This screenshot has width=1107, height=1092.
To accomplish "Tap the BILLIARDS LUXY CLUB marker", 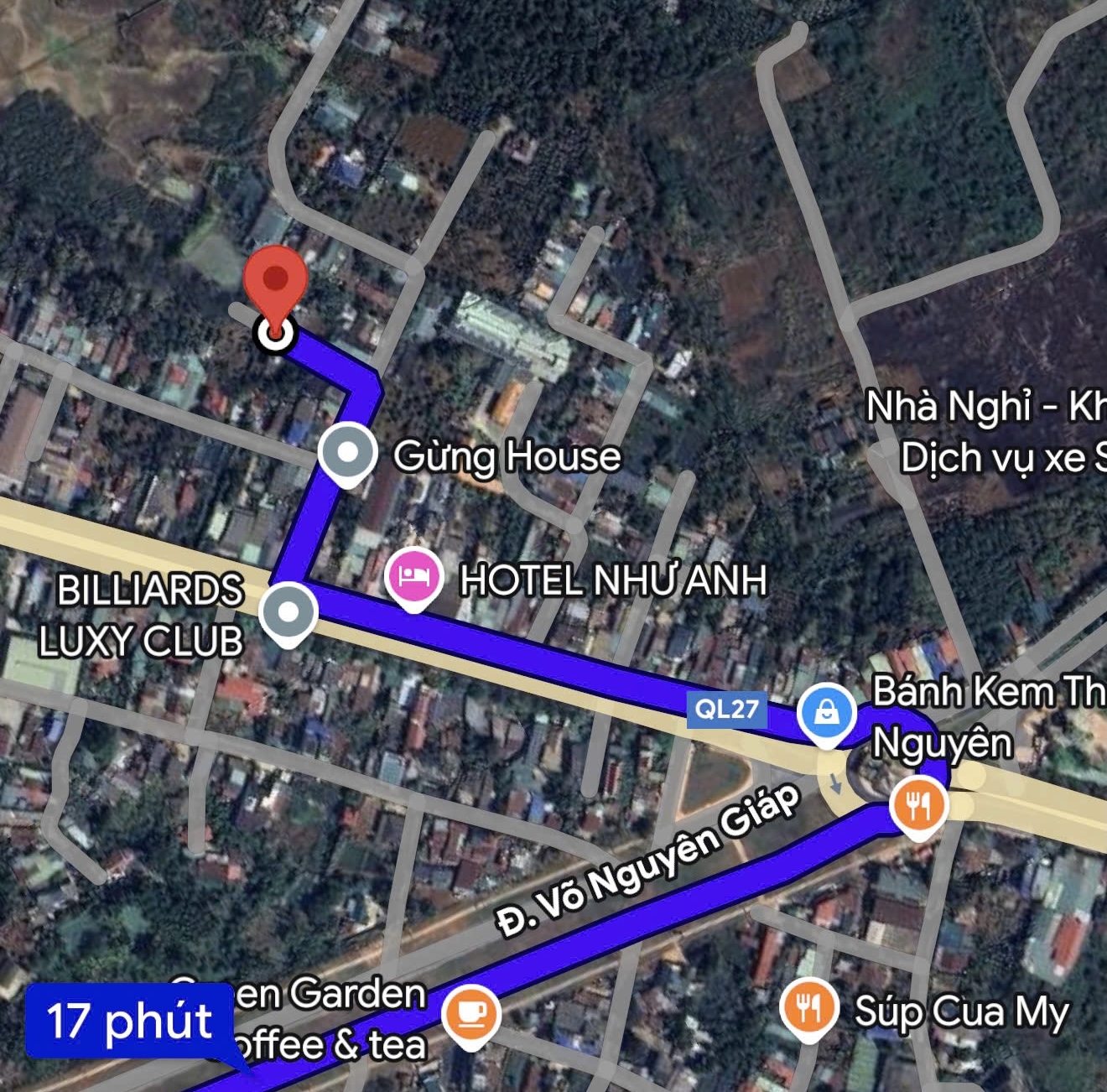I will 288,613.
